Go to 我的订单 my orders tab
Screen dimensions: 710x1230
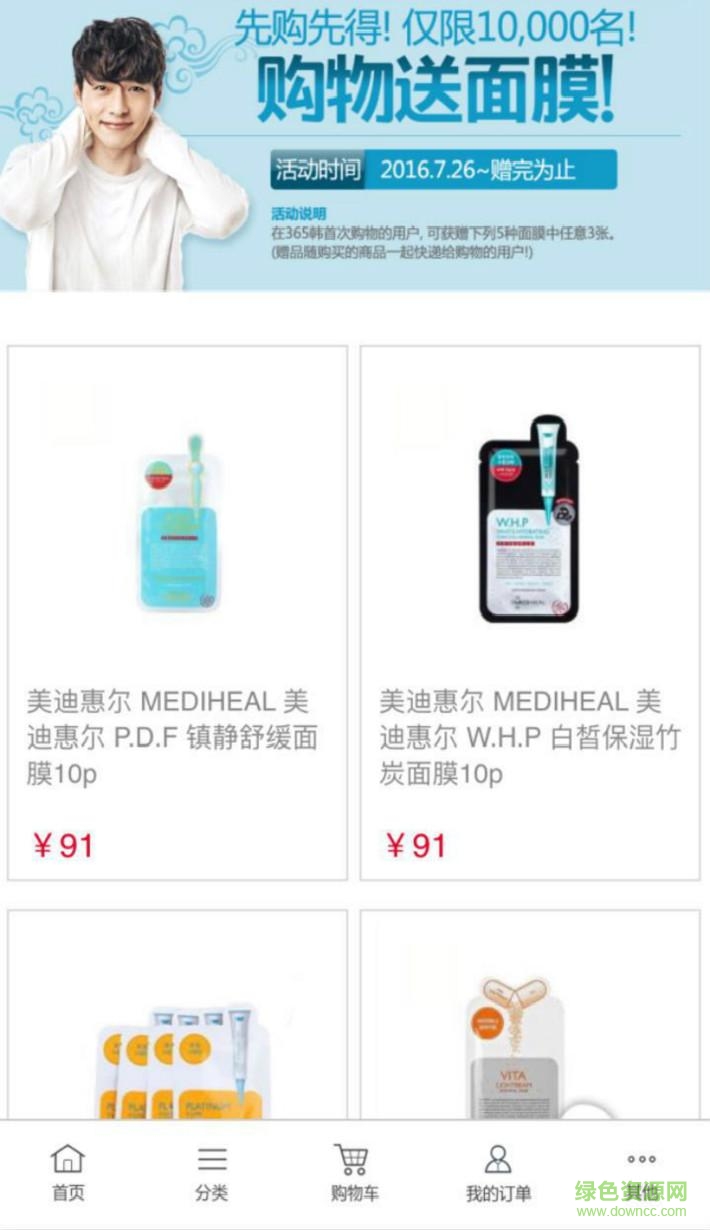coord(498,1172)
